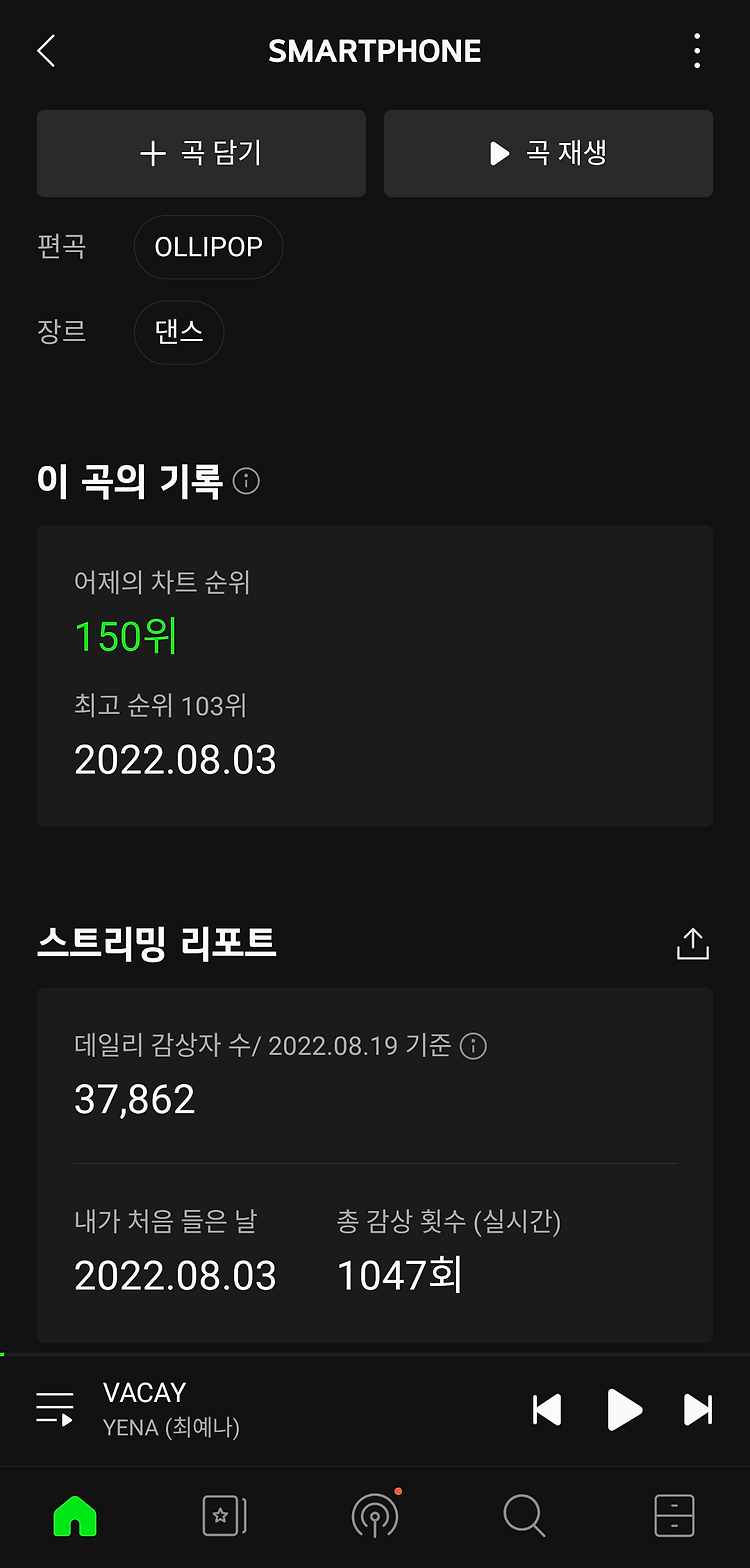Play the song with 곡 재생
Image resolution: width=750 pixels, height=1568 pixels.
[548, 153]
